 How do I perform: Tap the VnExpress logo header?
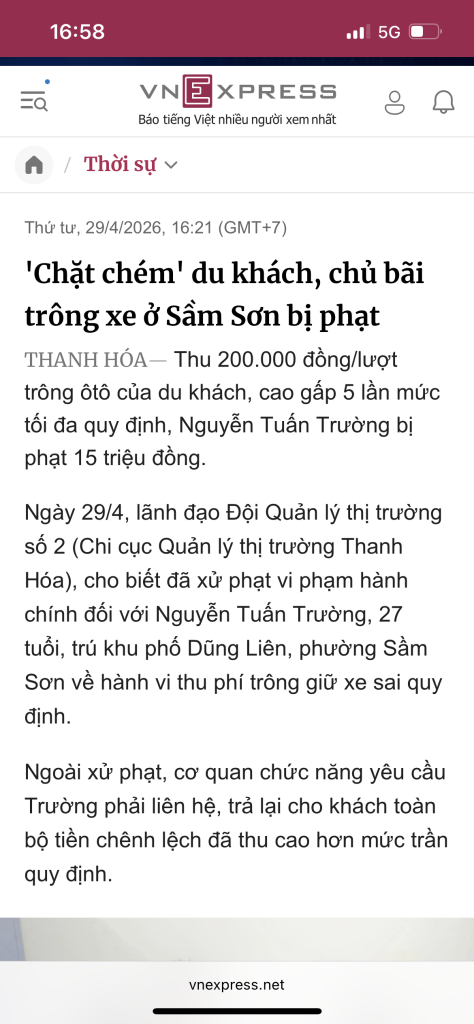(x=238, y=103)
